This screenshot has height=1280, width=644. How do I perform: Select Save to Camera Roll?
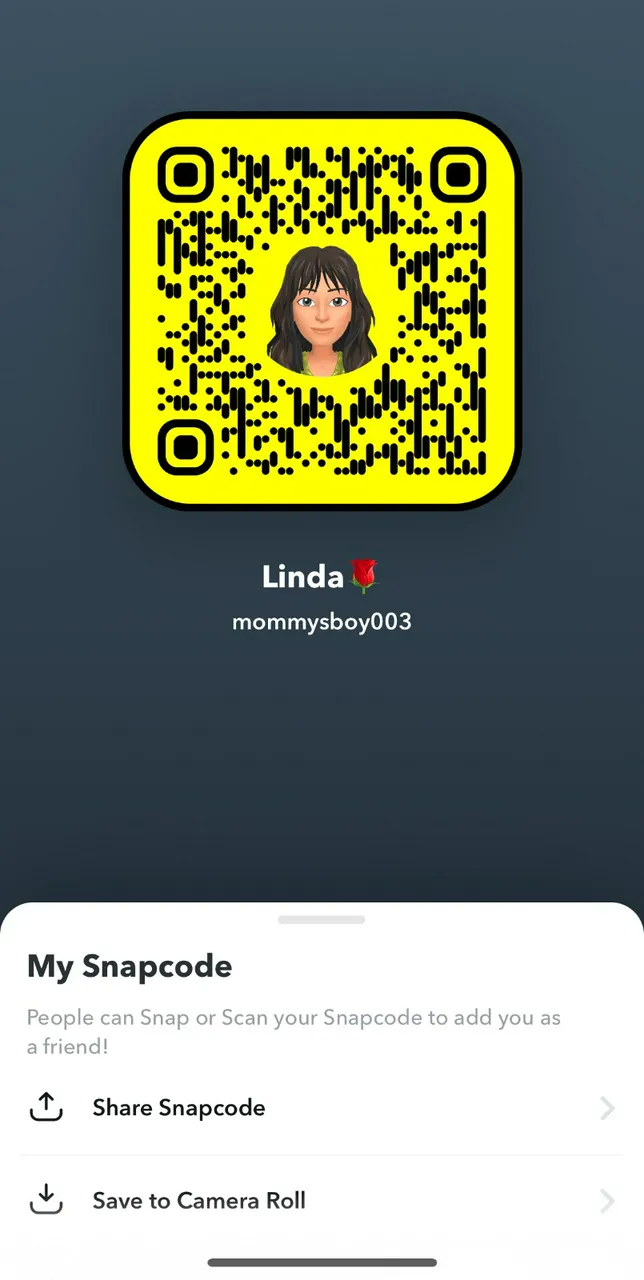(x=199, y=1200)
